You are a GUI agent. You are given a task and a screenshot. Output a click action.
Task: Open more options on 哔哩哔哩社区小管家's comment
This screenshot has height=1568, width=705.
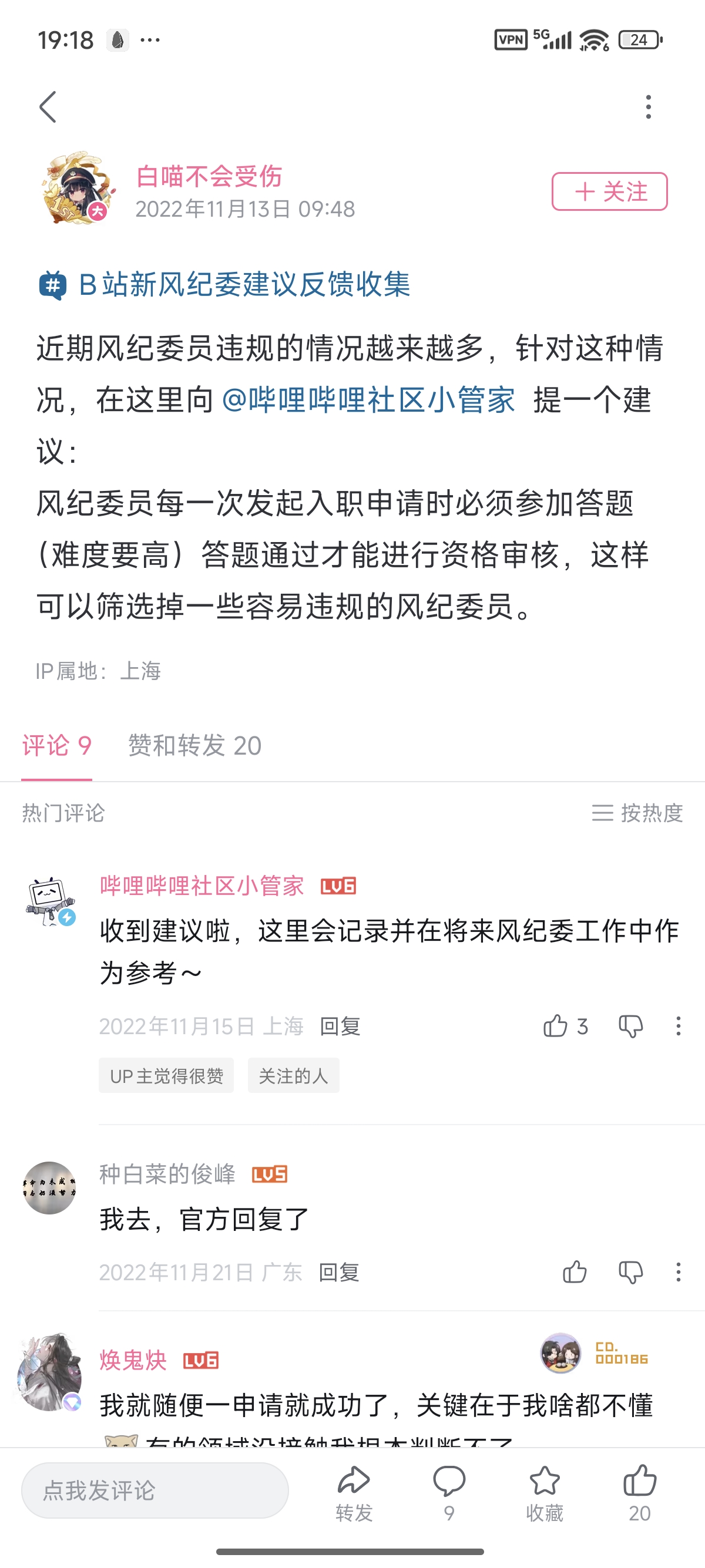(x=678, y=1027)
